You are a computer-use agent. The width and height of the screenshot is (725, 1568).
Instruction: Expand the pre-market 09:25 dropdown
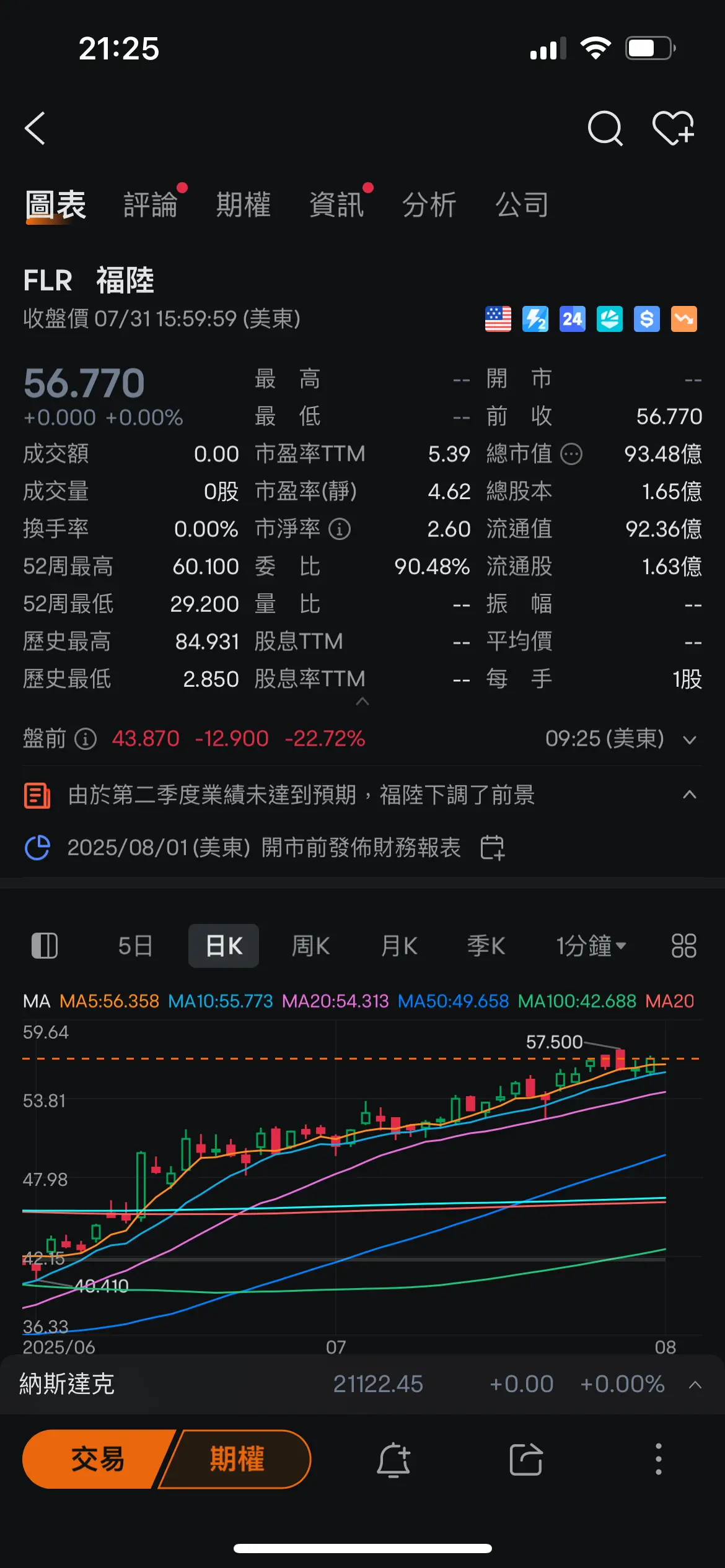689,739
